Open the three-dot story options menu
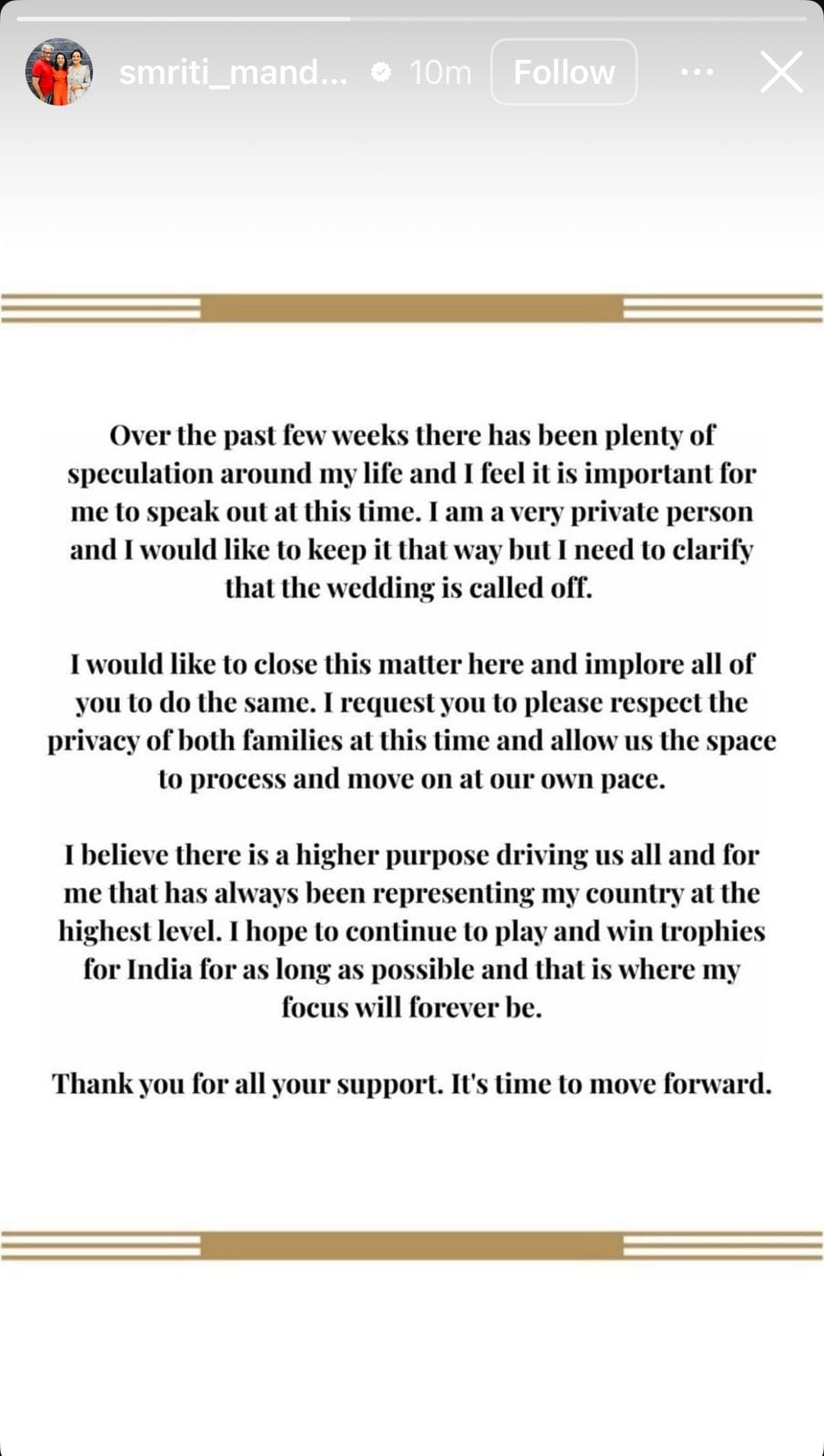 [x=697, y=72]
